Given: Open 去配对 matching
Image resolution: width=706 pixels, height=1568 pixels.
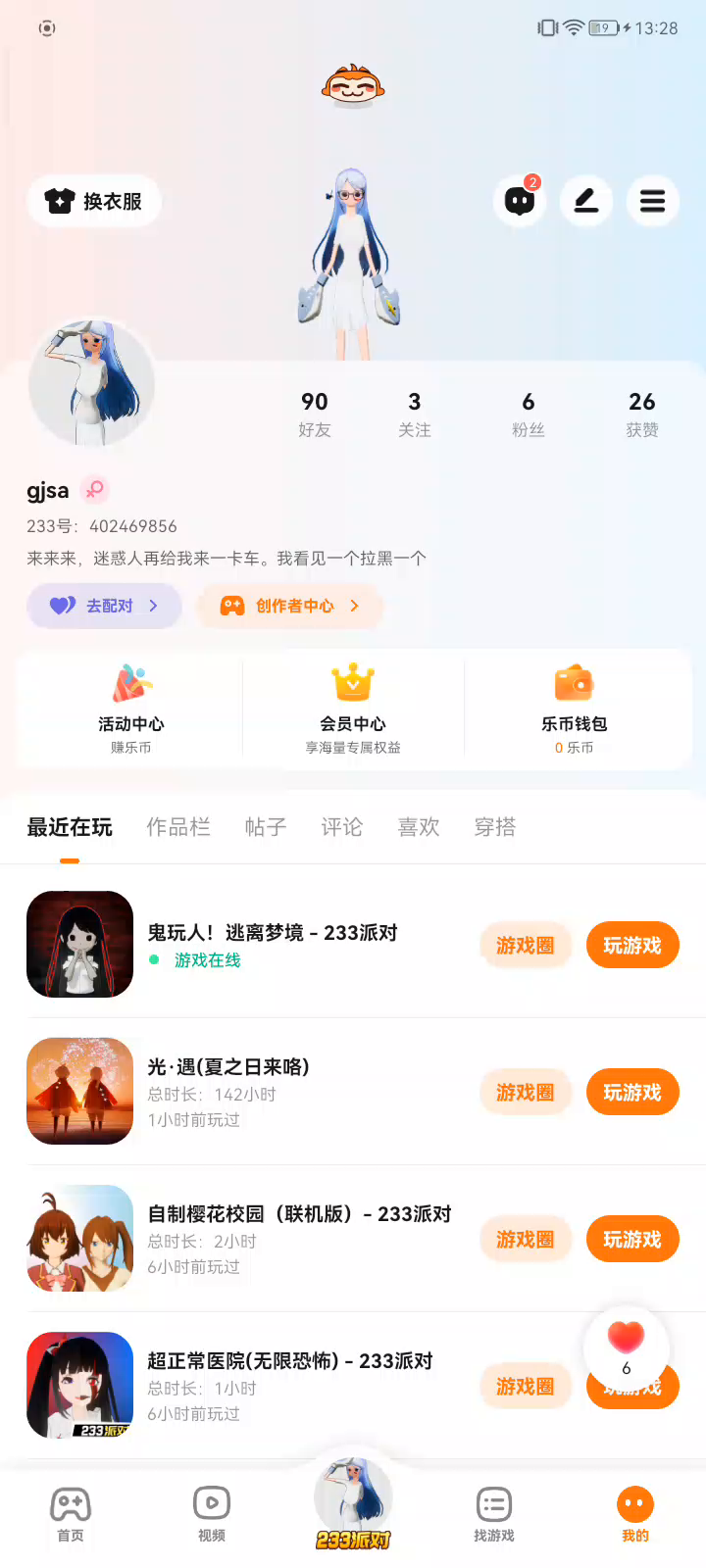Looking at the screenshot, I should (104, 606).
